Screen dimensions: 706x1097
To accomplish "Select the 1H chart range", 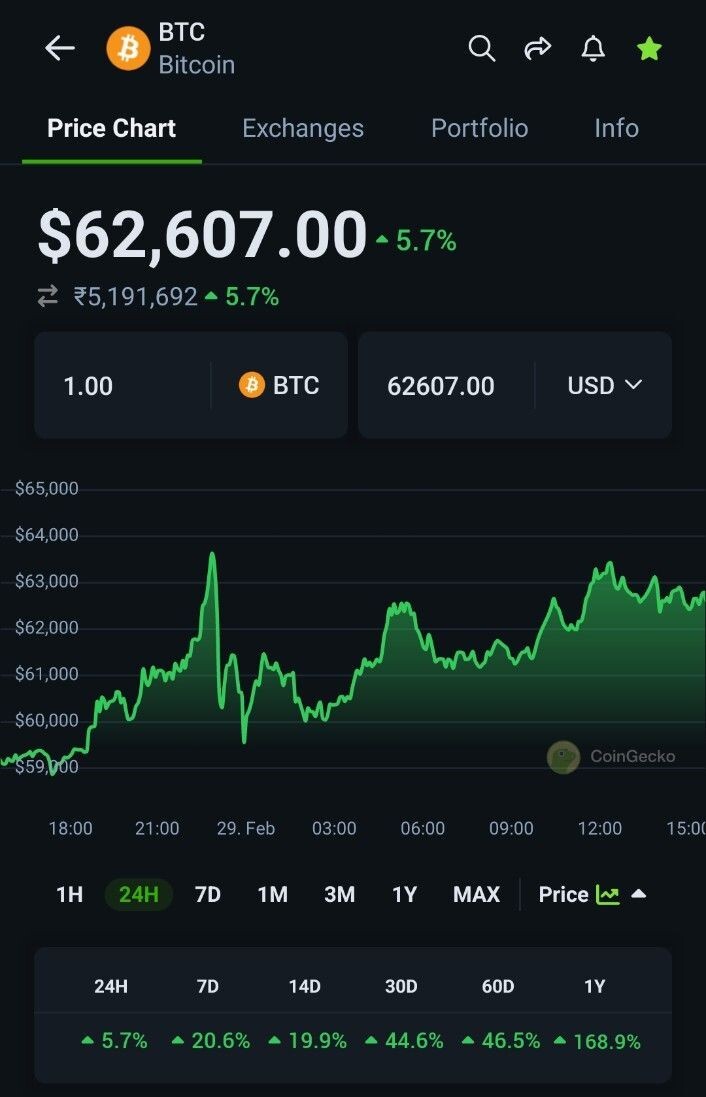I will tap(69, 894).
